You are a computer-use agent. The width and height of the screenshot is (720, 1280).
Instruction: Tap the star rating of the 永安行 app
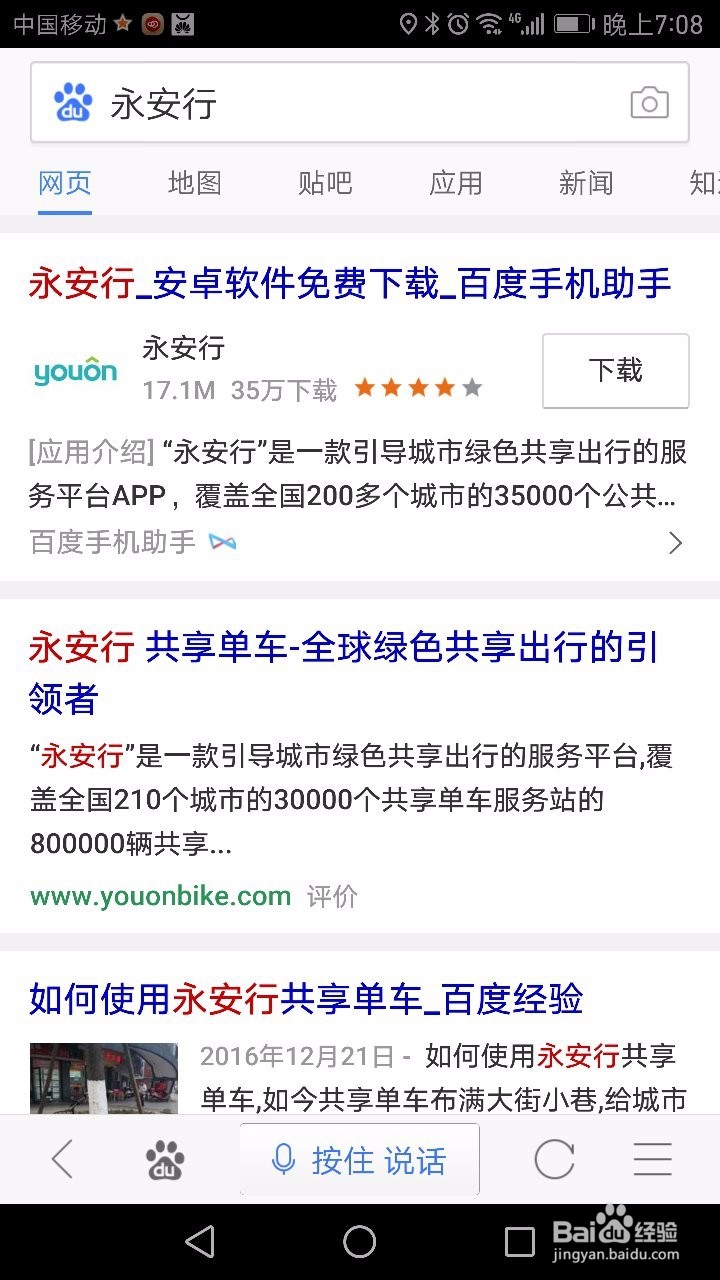point(417,387)
